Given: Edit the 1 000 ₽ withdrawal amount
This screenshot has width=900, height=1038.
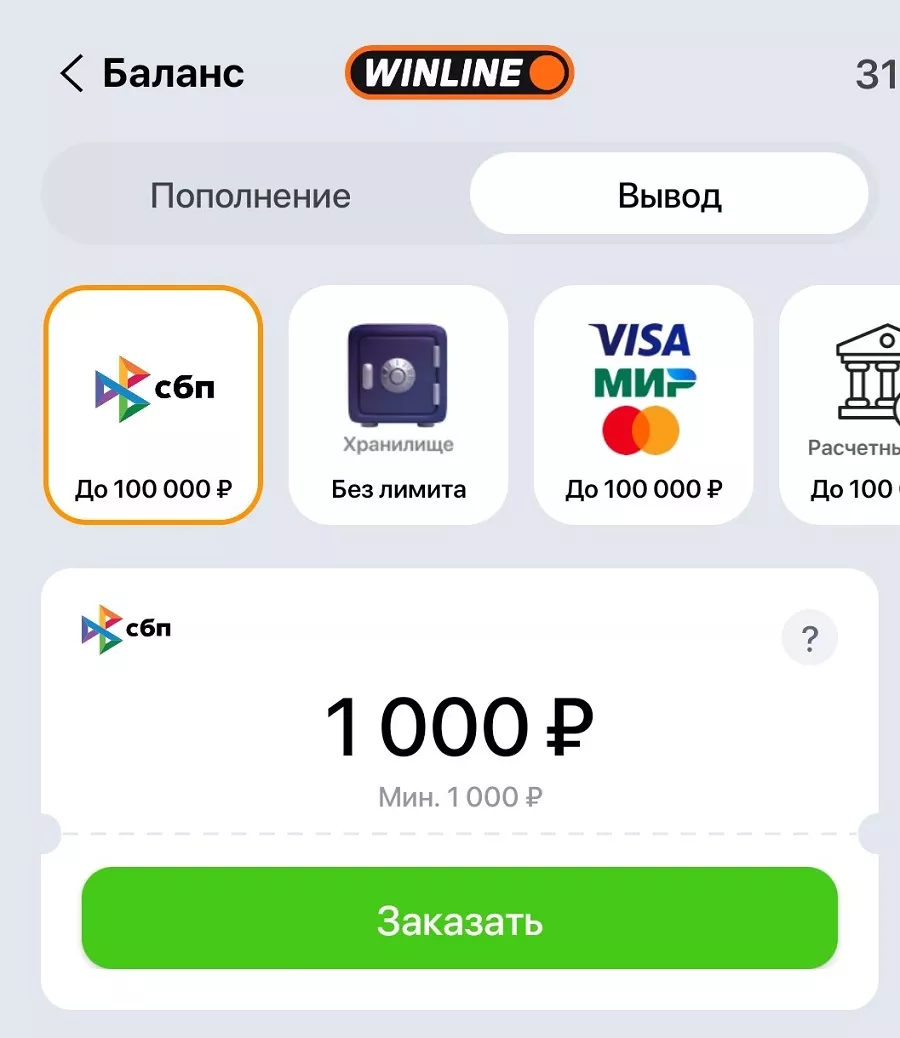Looking at the screenshot, I should [459, 727].
